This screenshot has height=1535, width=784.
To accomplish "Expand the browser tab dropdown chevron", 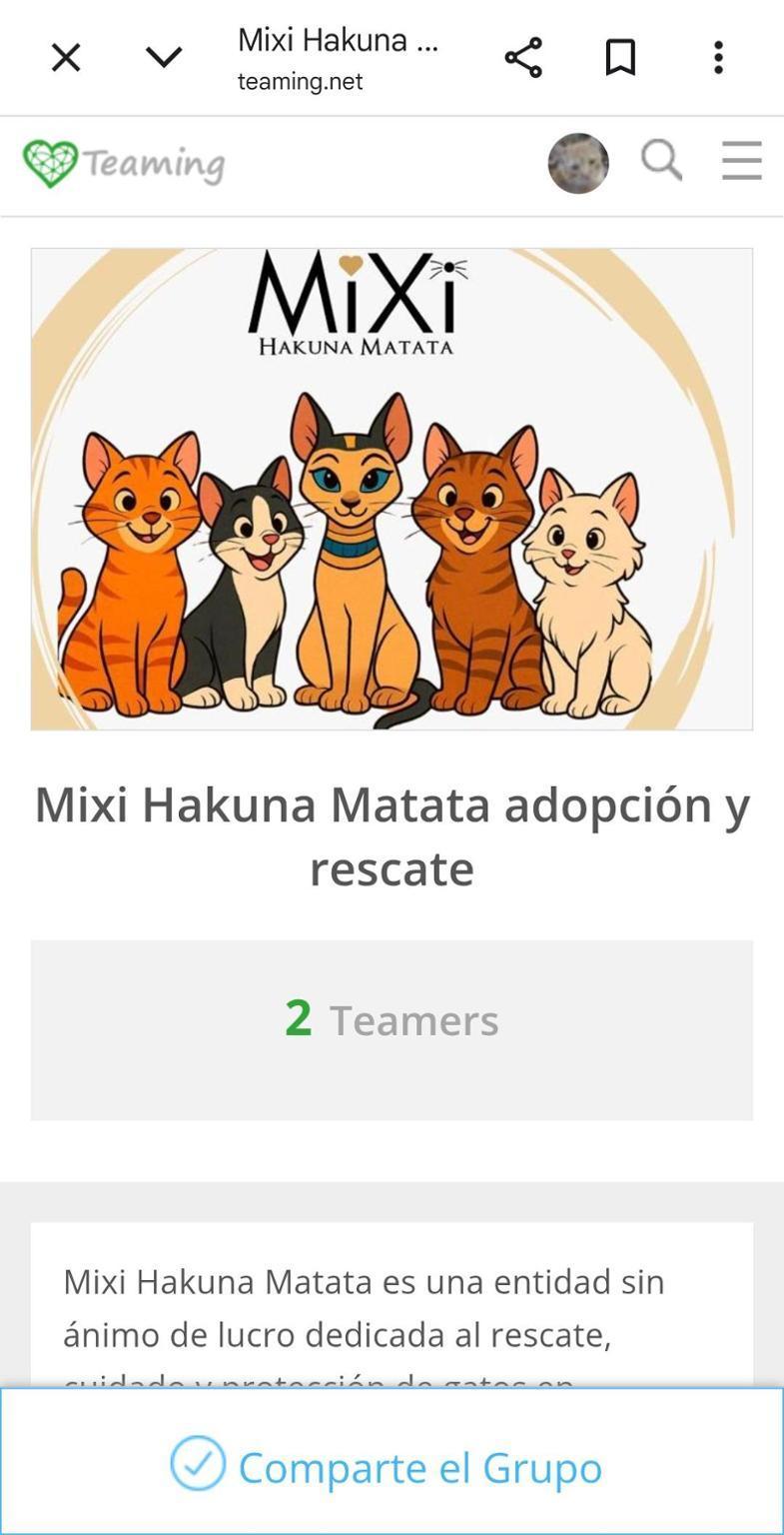I will pos(164,57).
